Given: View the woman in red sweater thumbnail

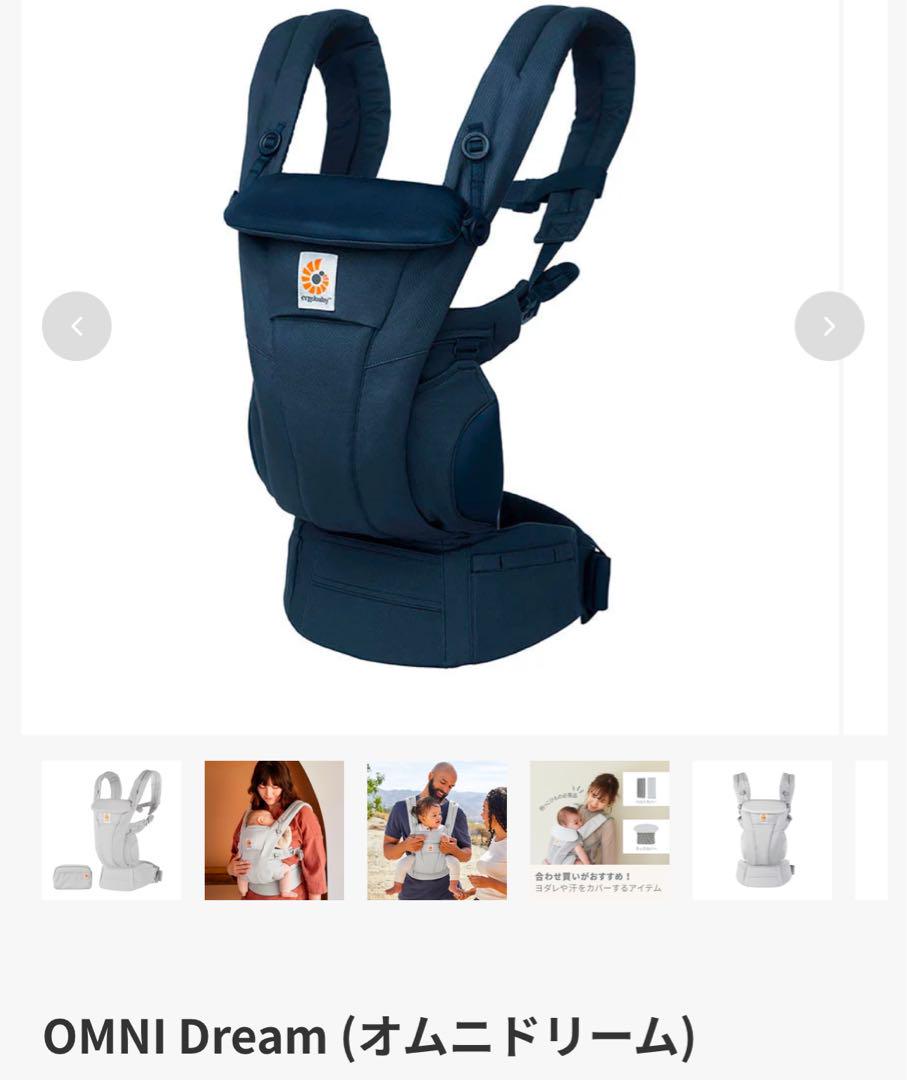Looking at the screenshot, I should (274, 830).
